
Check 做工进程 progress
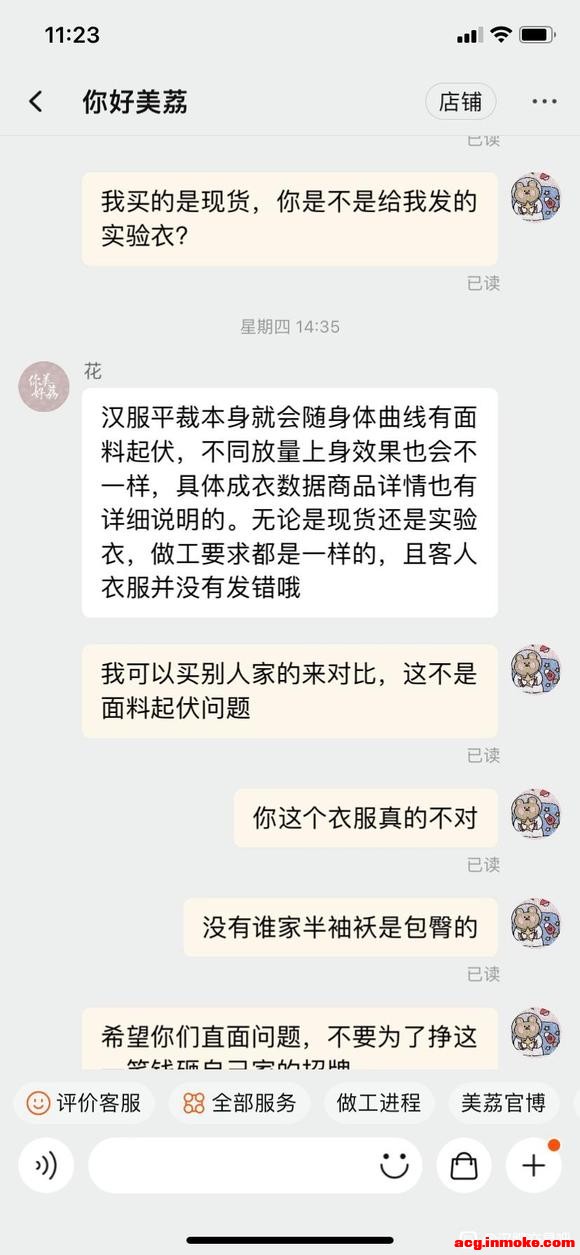(379, 1103)
